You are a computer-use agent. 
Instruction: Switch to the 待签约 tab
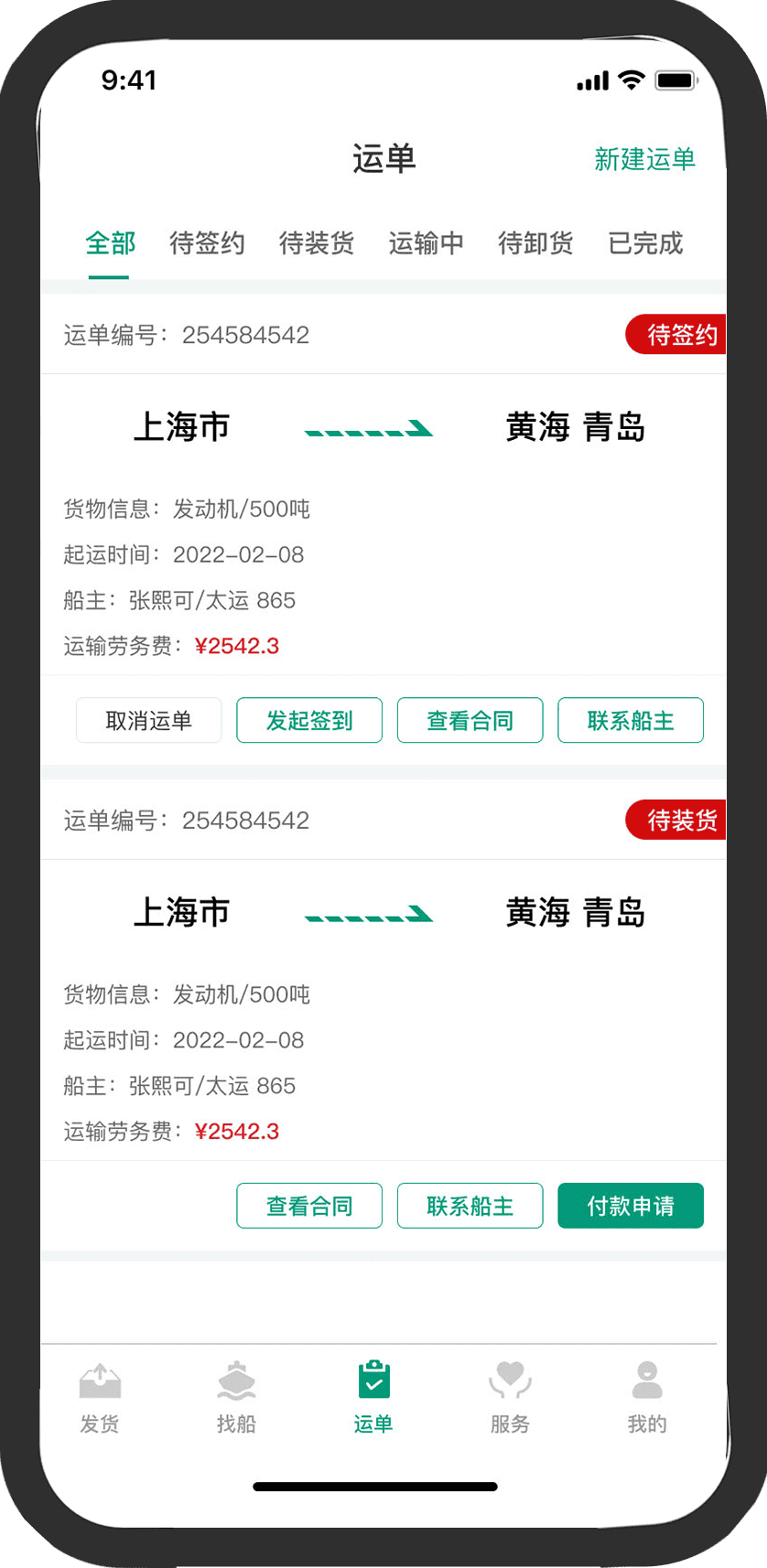tap(207, 243)
